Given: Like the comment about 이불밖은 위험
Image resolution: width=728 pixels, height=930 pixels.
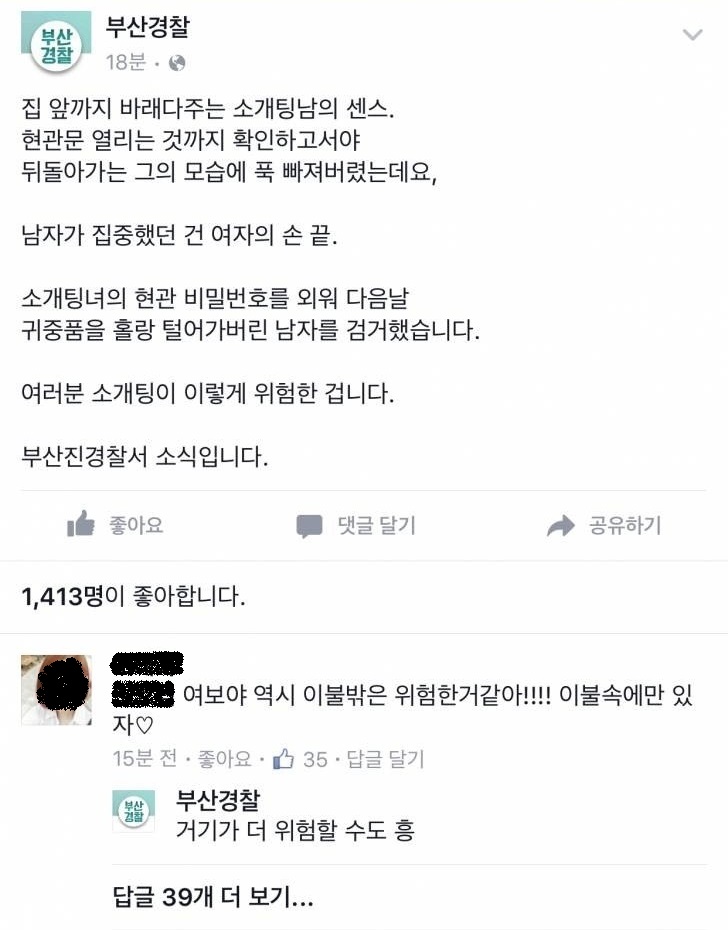Looking at the screenshot, I should tap(224, 759).
